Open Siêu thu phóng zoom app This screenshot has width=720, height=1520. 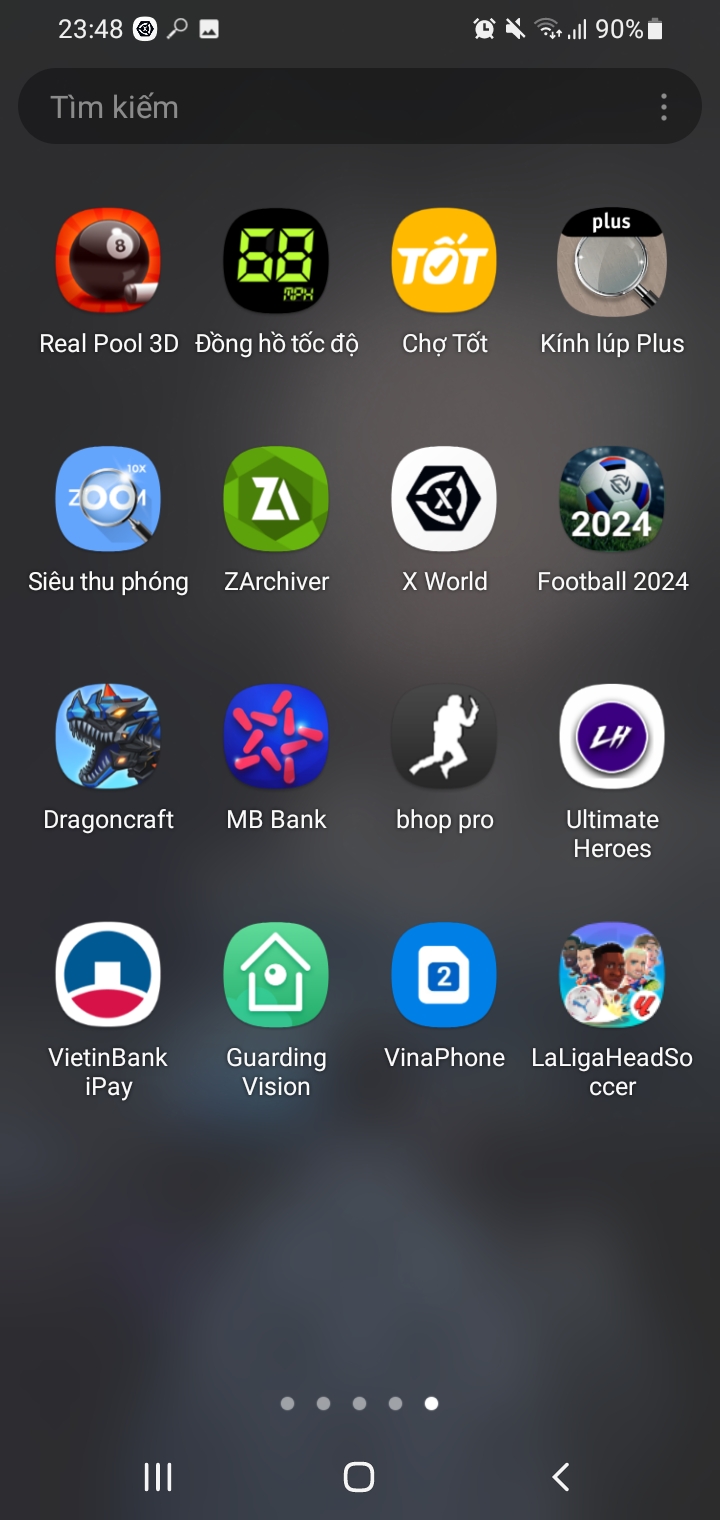pyautogui.click(x=108, y=499)
